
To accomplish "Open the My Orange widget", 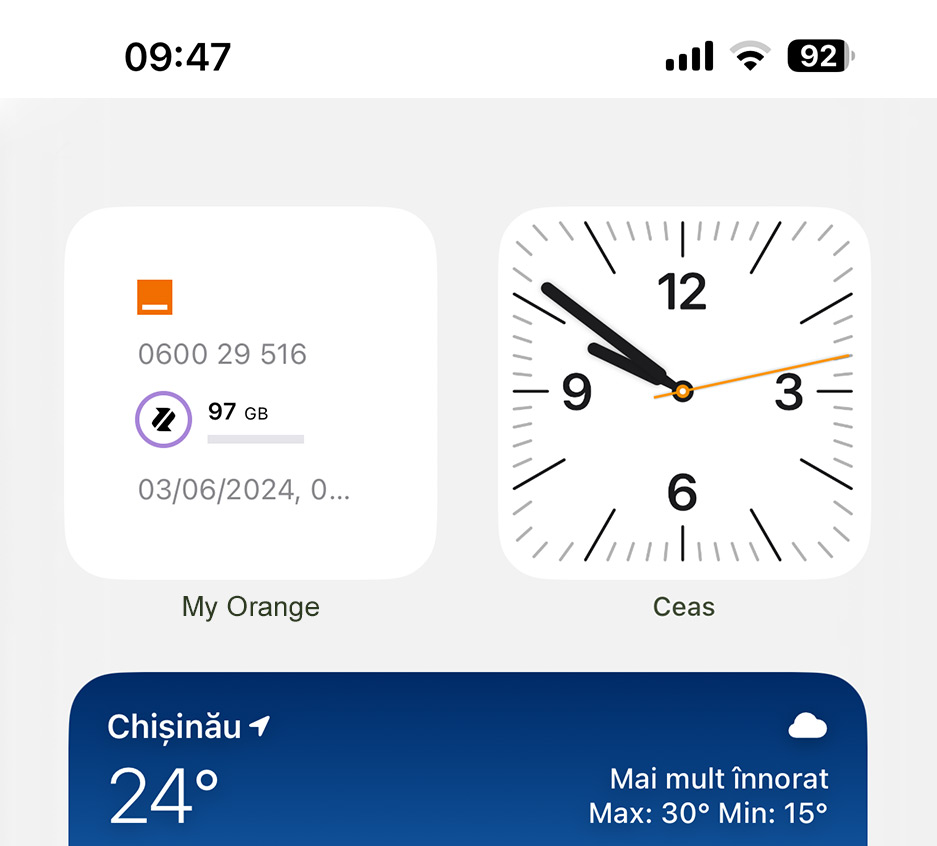I will (250, 393).
